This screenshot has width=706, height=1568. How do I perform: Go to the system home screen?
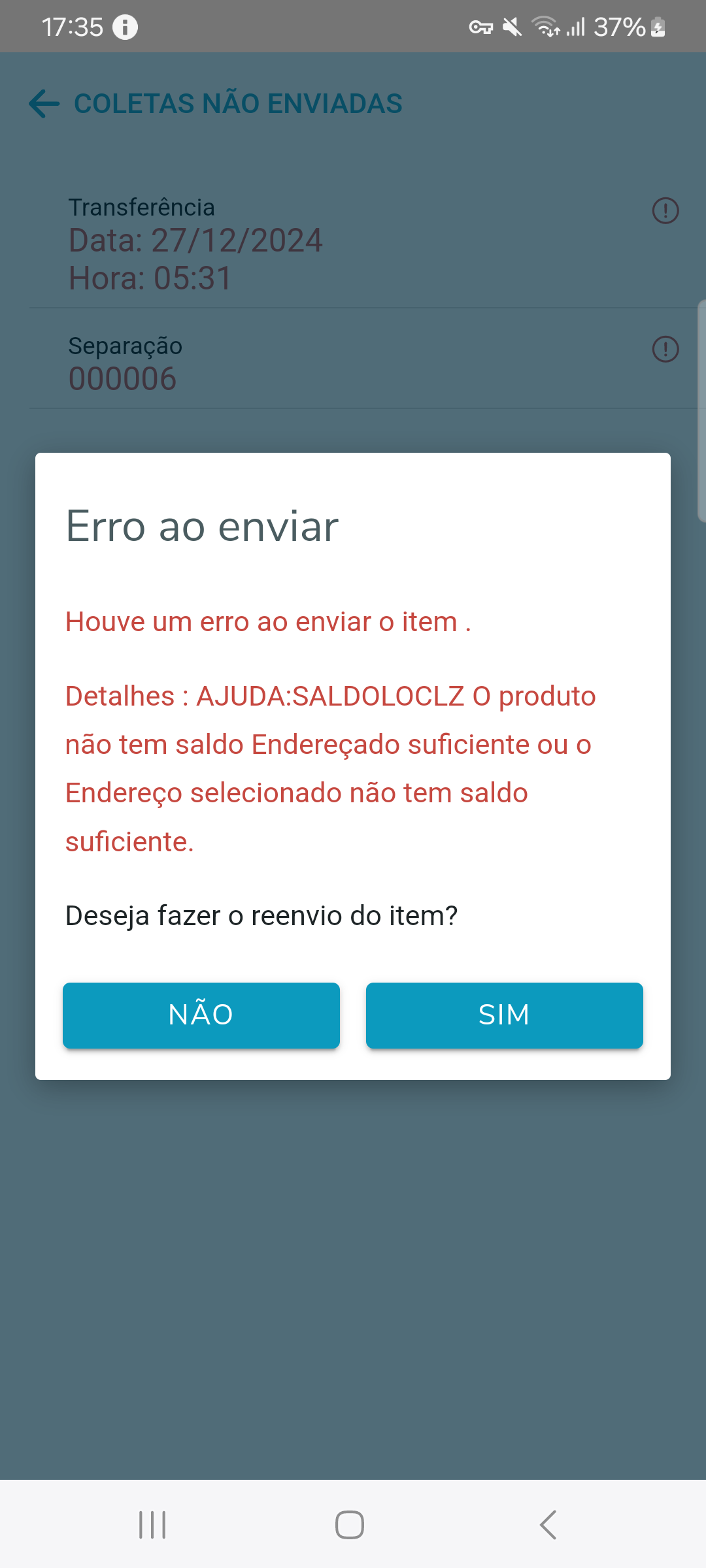click(x=350, y=1525)
